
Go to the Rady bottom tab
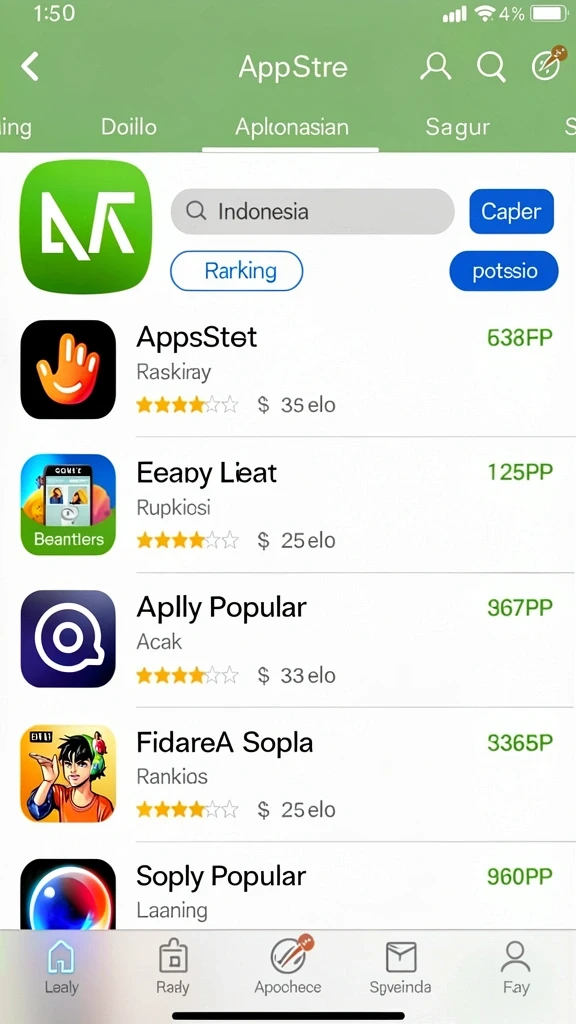point(173,967)
